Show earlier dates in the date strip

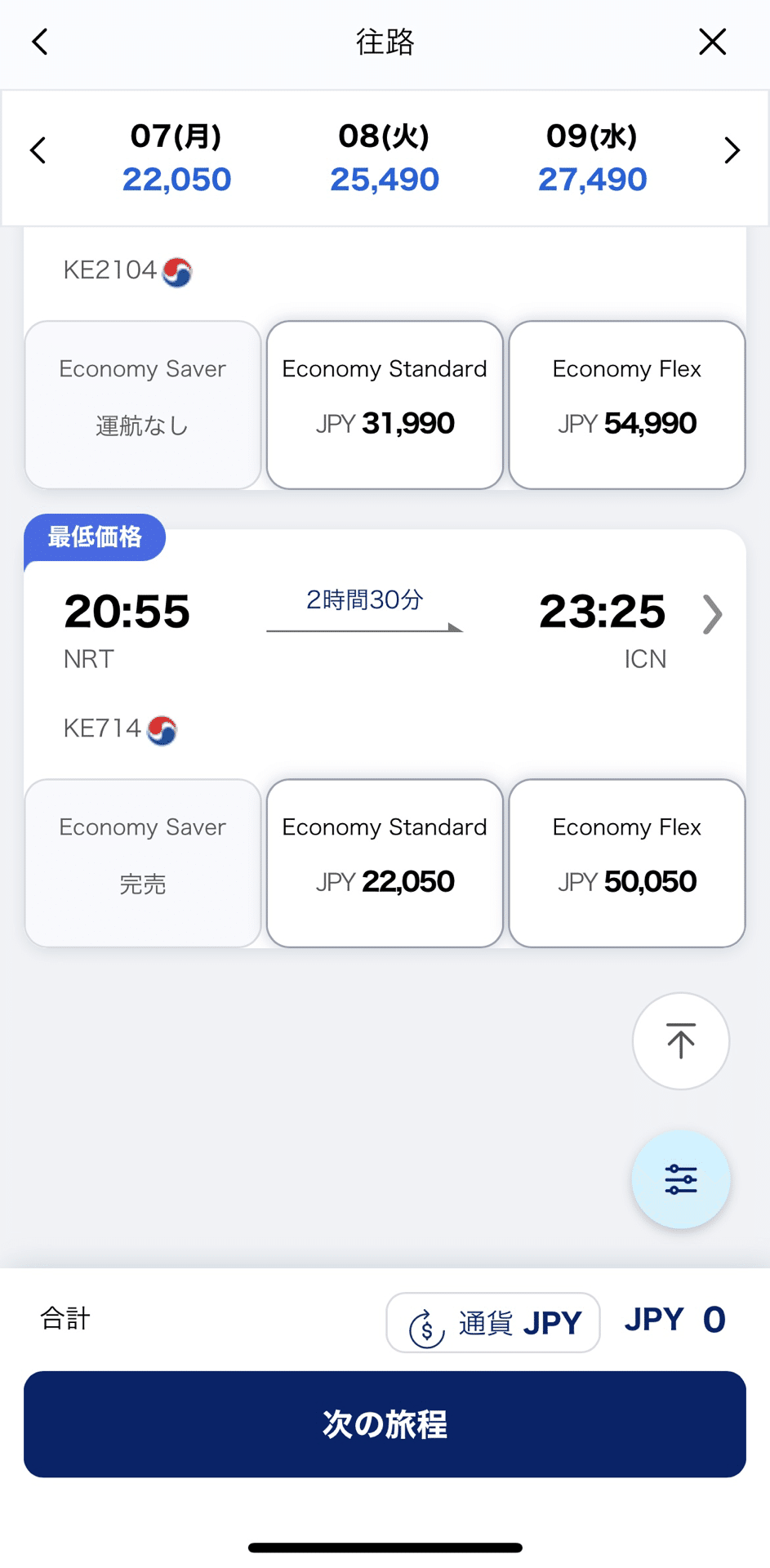click(38, 150)
